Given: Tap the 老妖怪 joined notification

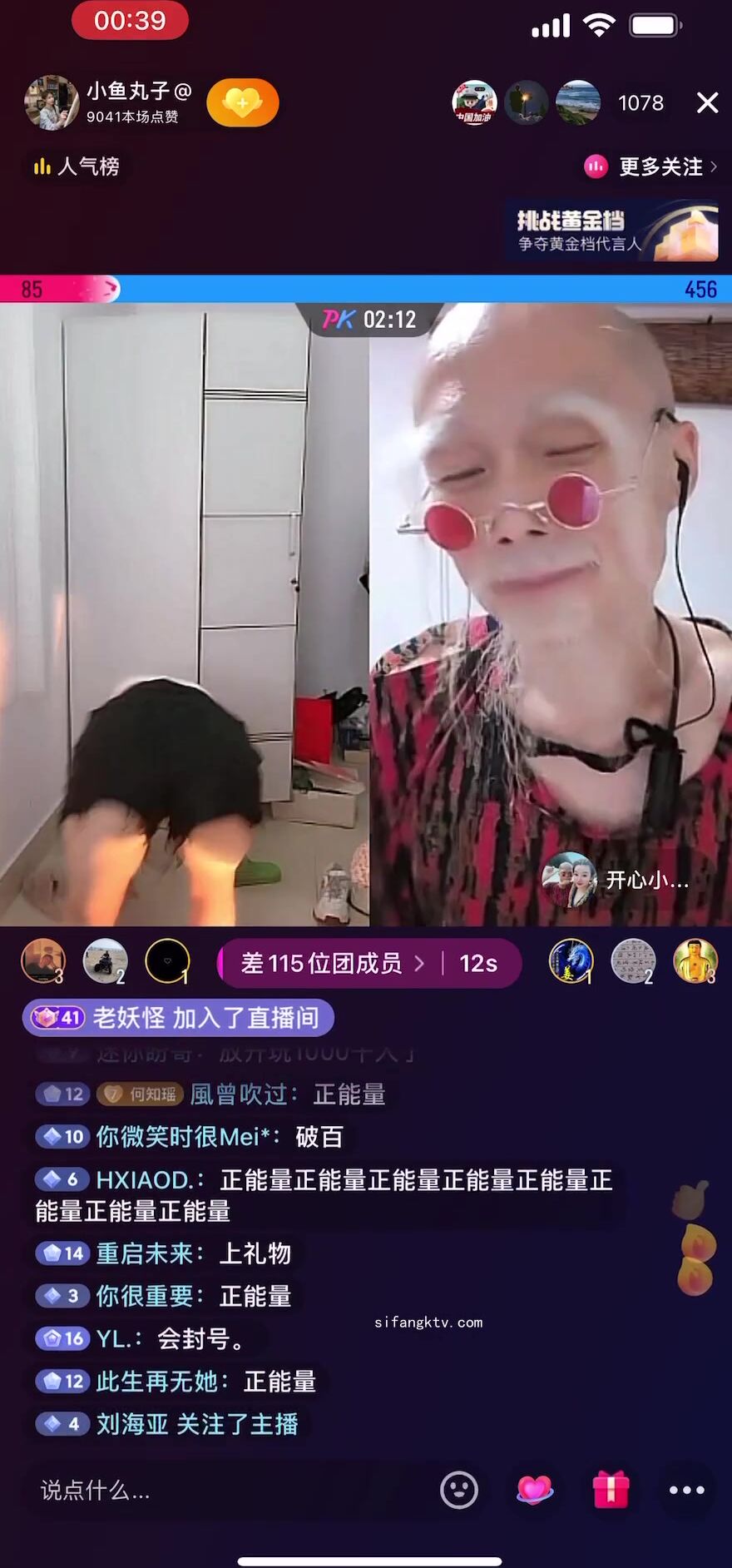Looking at the screenshot, I should (178, 1017).
